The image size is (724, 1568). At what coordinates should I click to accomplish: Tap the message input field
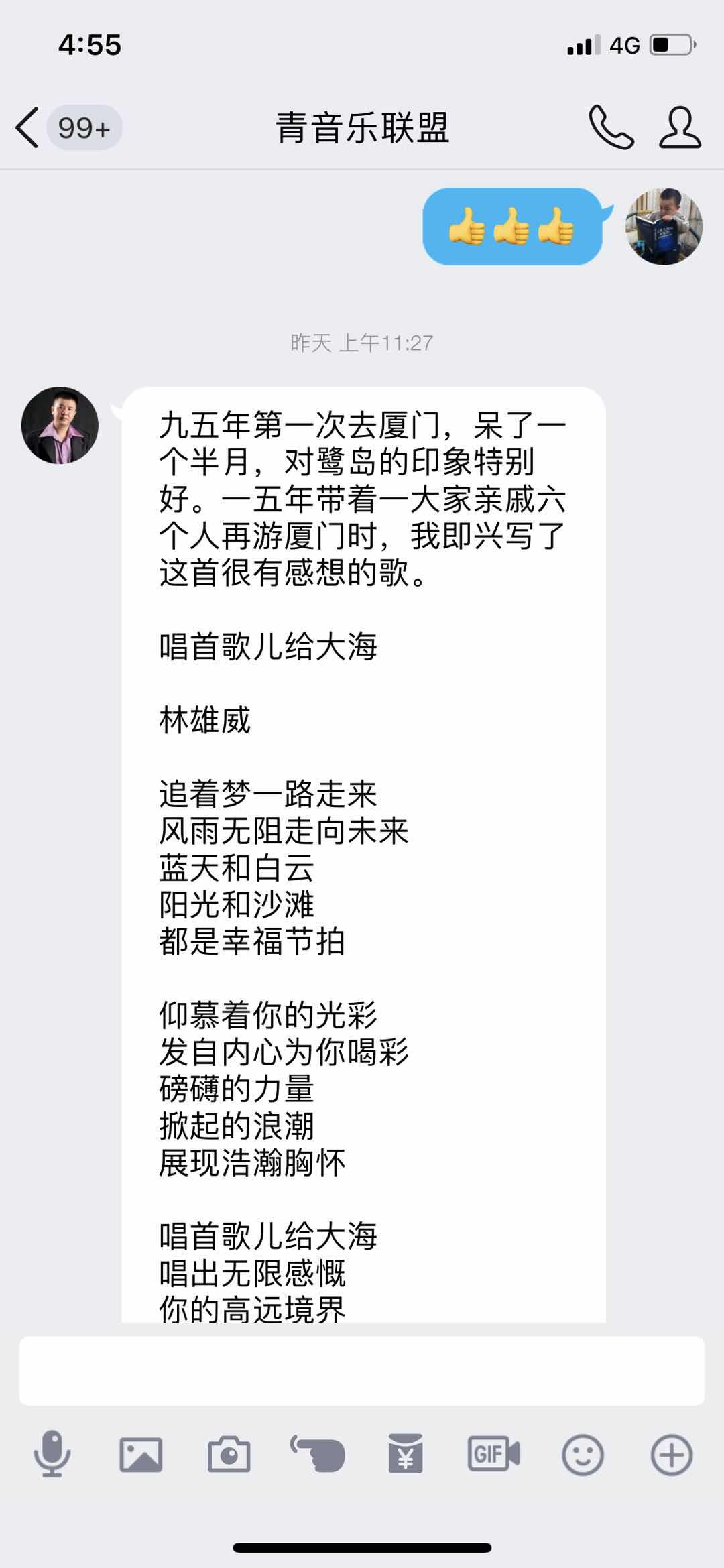coord(361,1371)
